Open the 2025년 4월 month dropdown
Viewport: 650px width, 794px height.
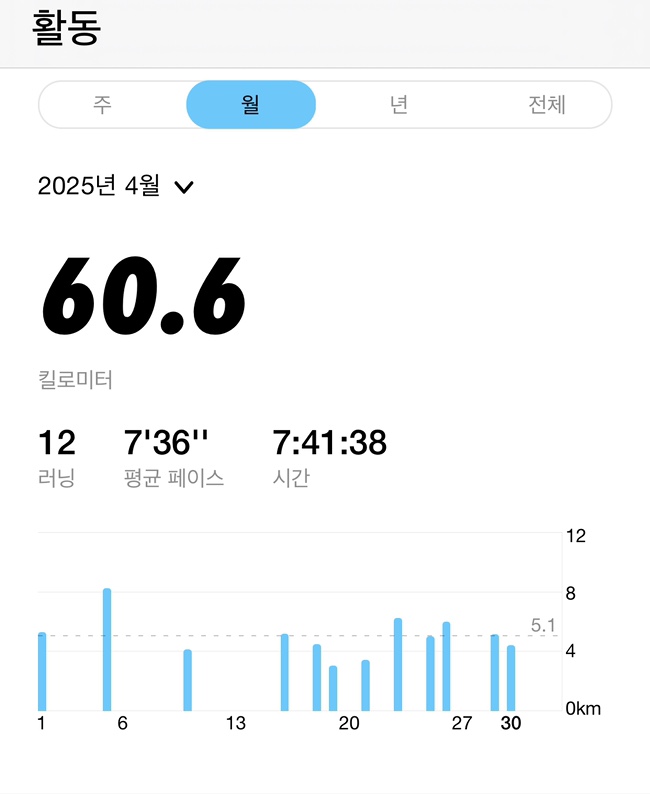tap(116, 186)
